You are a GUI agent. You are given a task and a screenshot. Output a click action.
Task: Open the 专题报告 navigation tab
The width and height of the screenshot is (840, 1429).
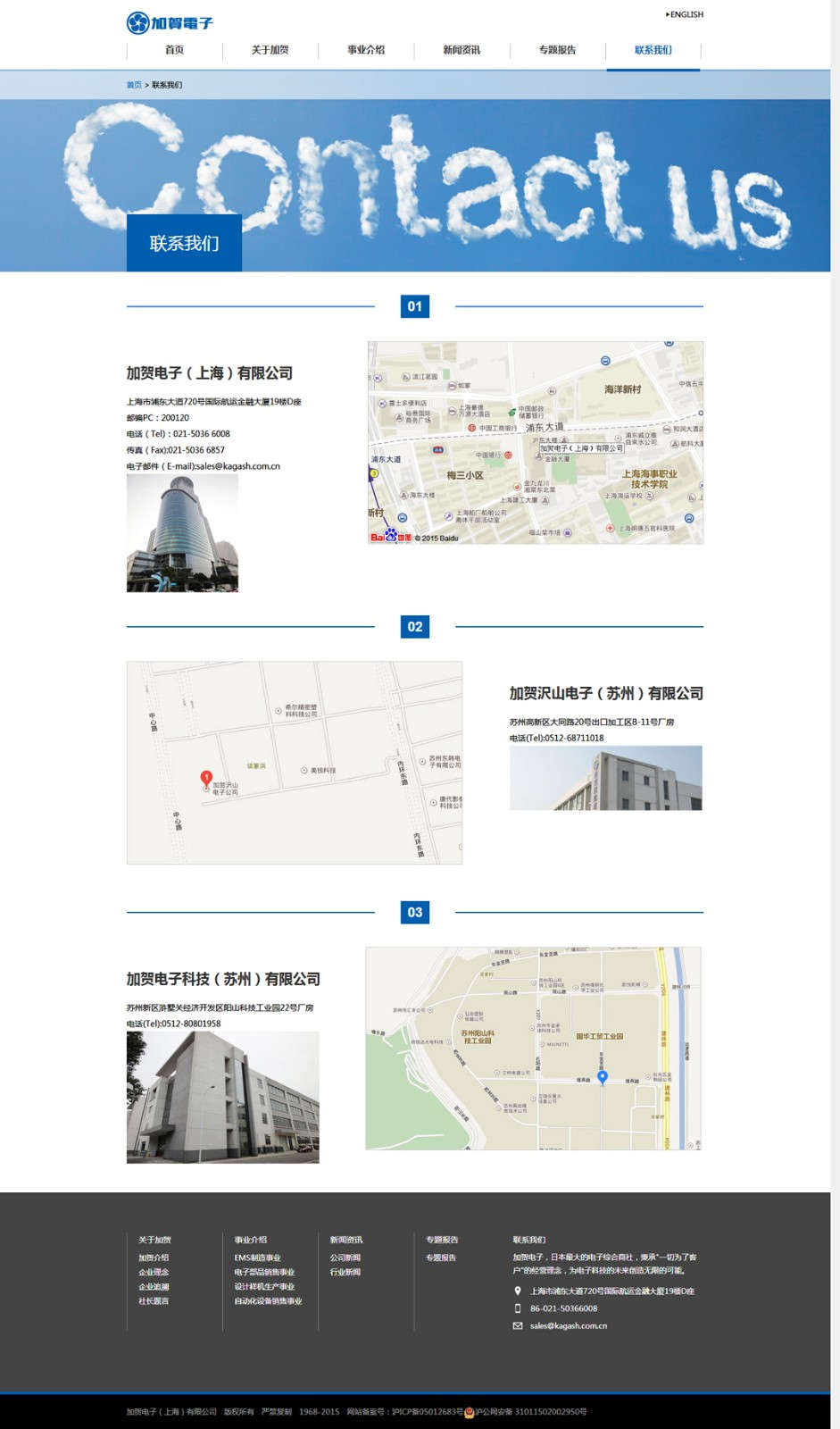(x=557, y=50)
